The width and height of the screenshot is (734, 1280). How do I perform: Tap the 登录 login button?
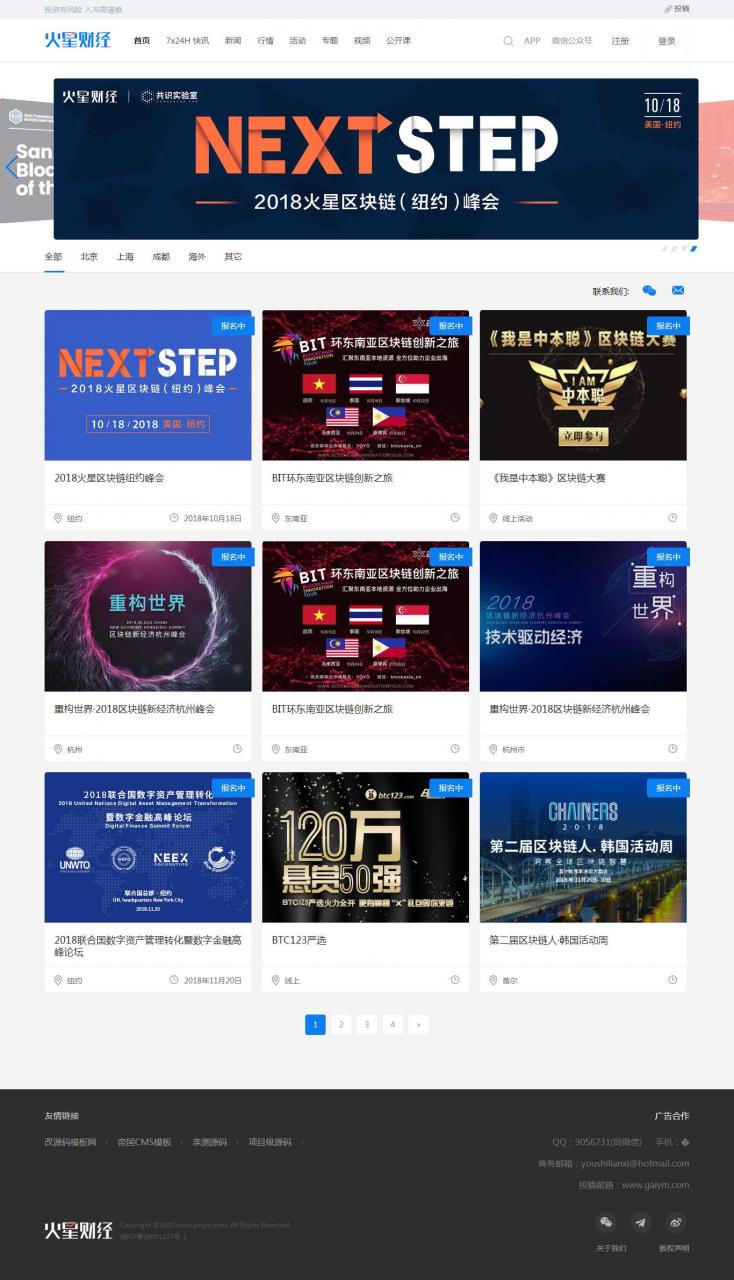click(x=667, y=41)
